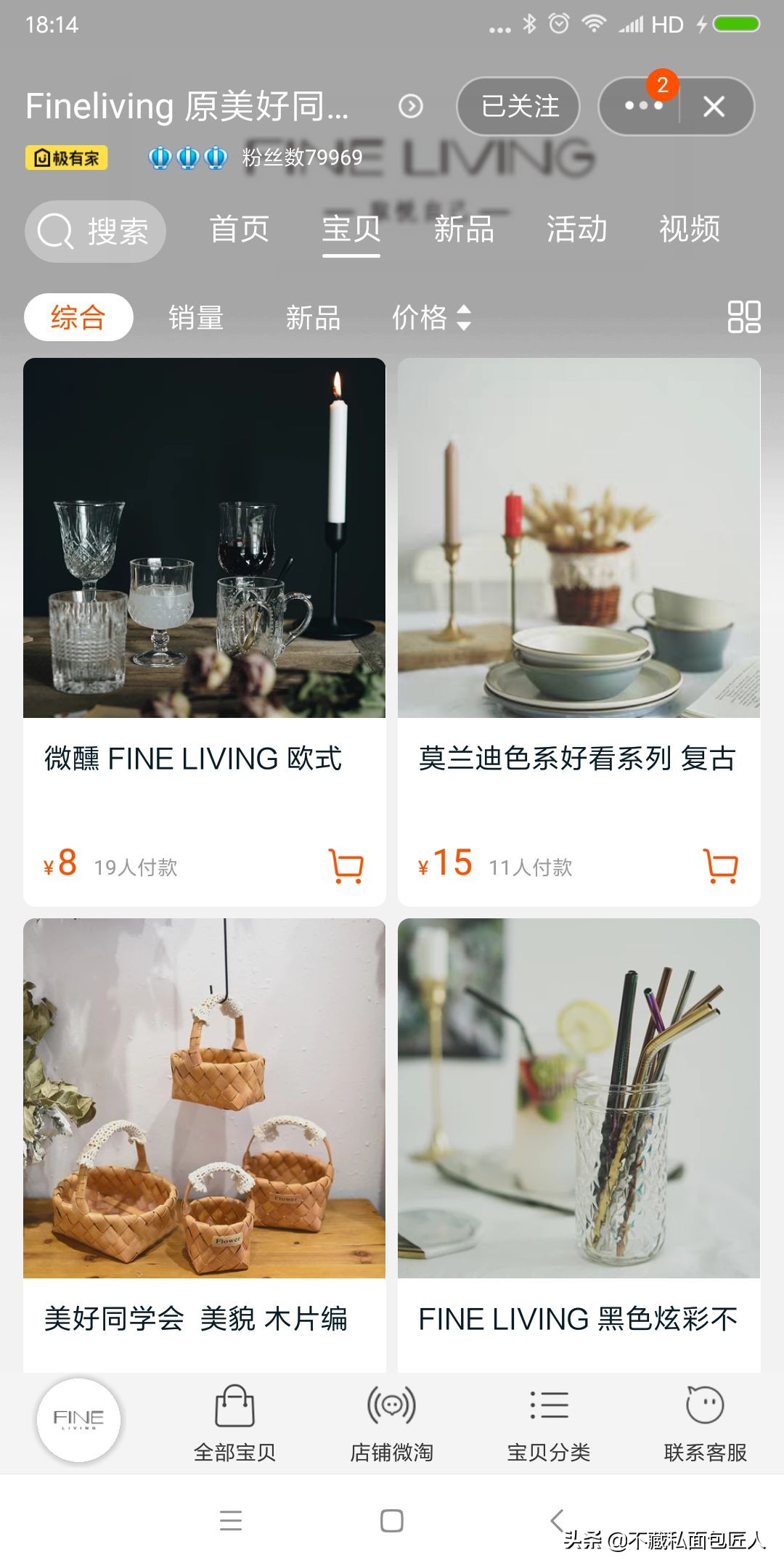784x1568 pixels.
Task: Toggle 价格 price sorting order
Action: tap(430, 317)
